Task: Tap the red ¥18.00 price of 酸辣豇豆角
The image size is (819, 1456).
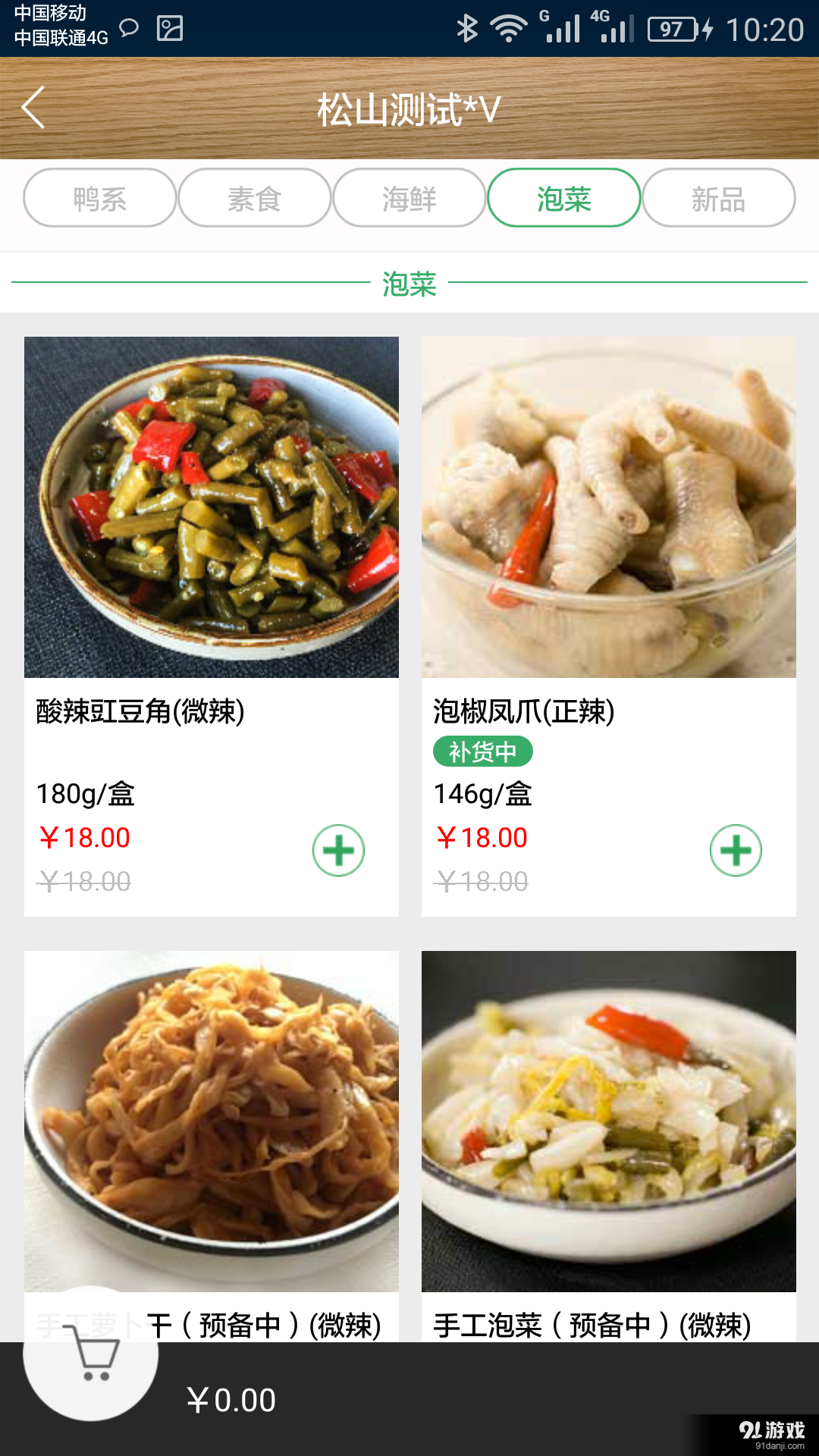Action: [x=84, y=837]
